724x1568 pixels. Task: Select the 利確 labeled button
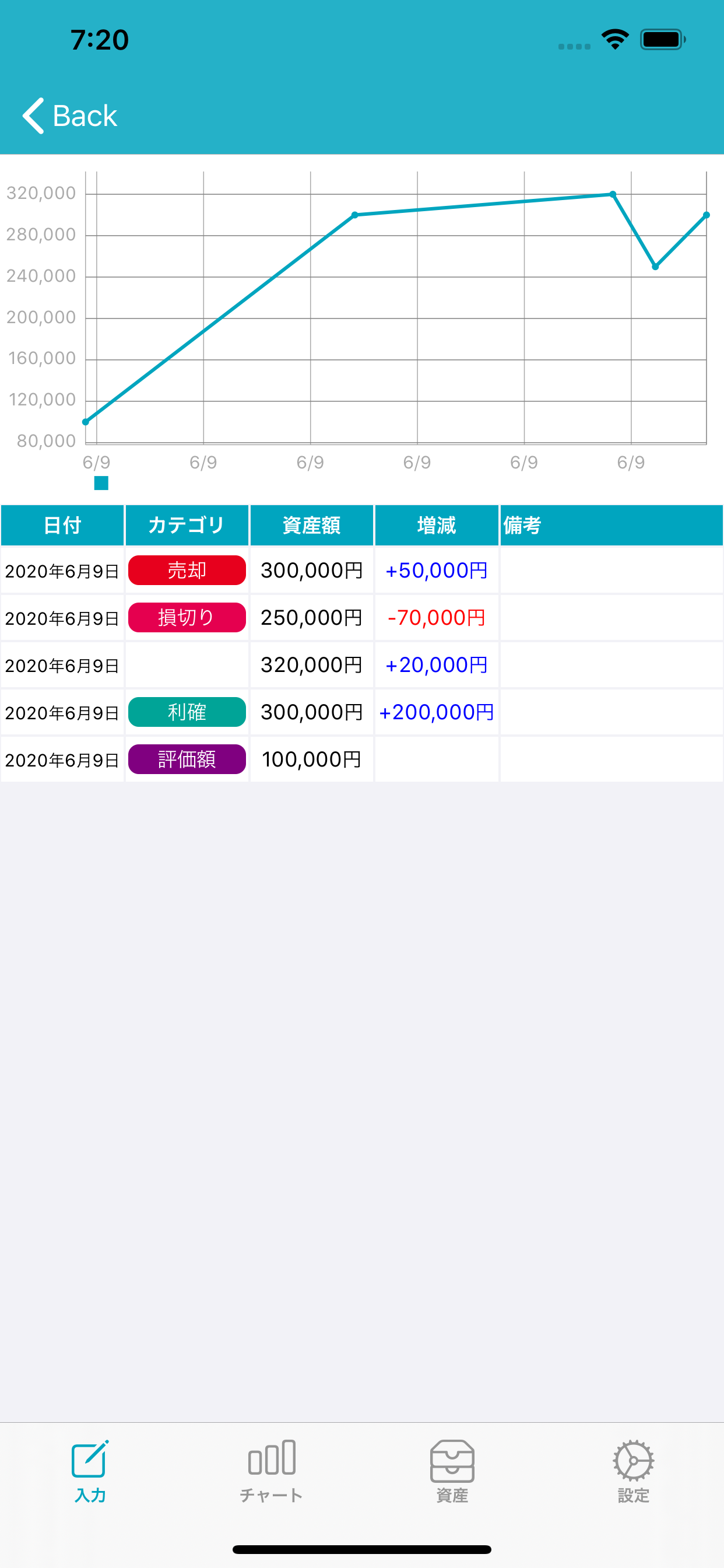point(186,712)
